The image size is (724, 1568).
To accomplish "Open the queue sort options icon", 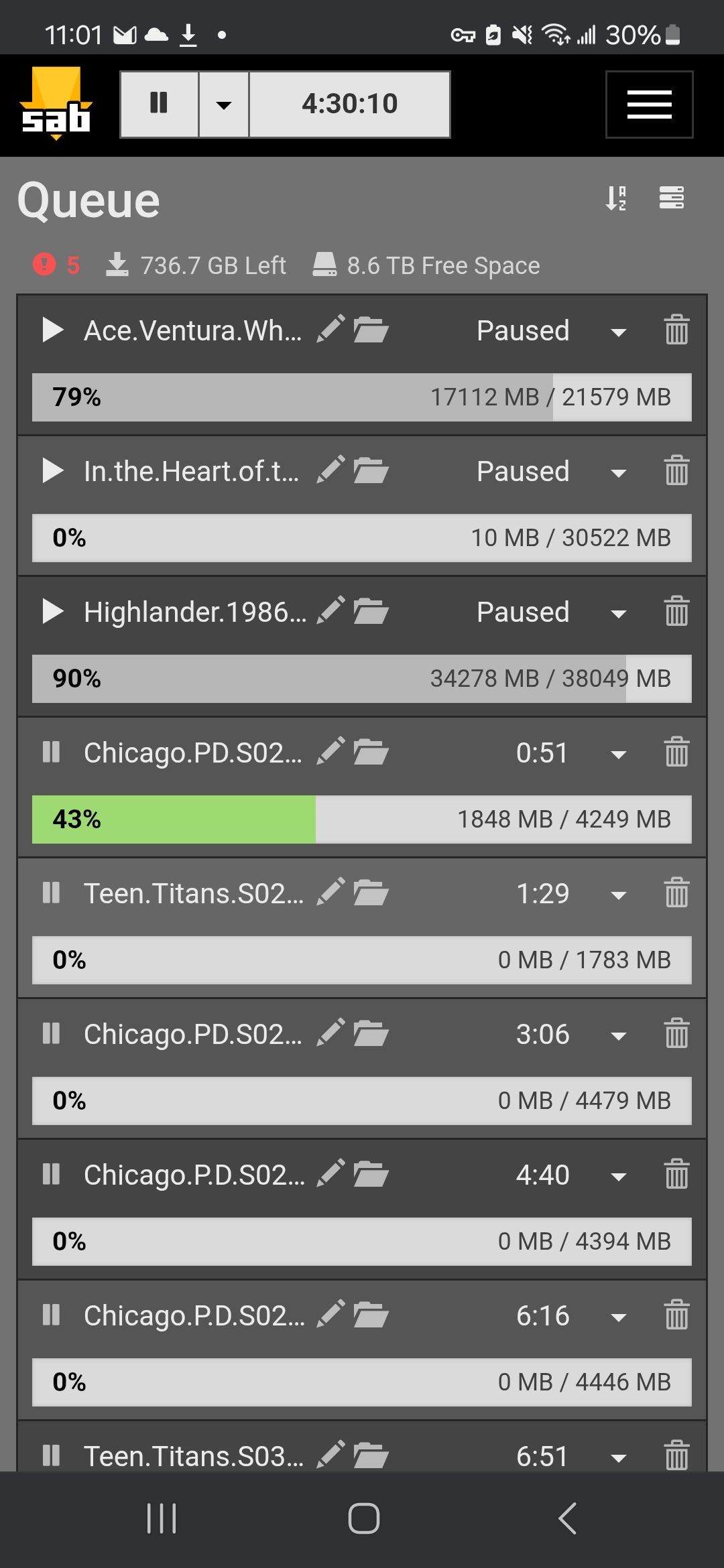I will coord(616,198).
